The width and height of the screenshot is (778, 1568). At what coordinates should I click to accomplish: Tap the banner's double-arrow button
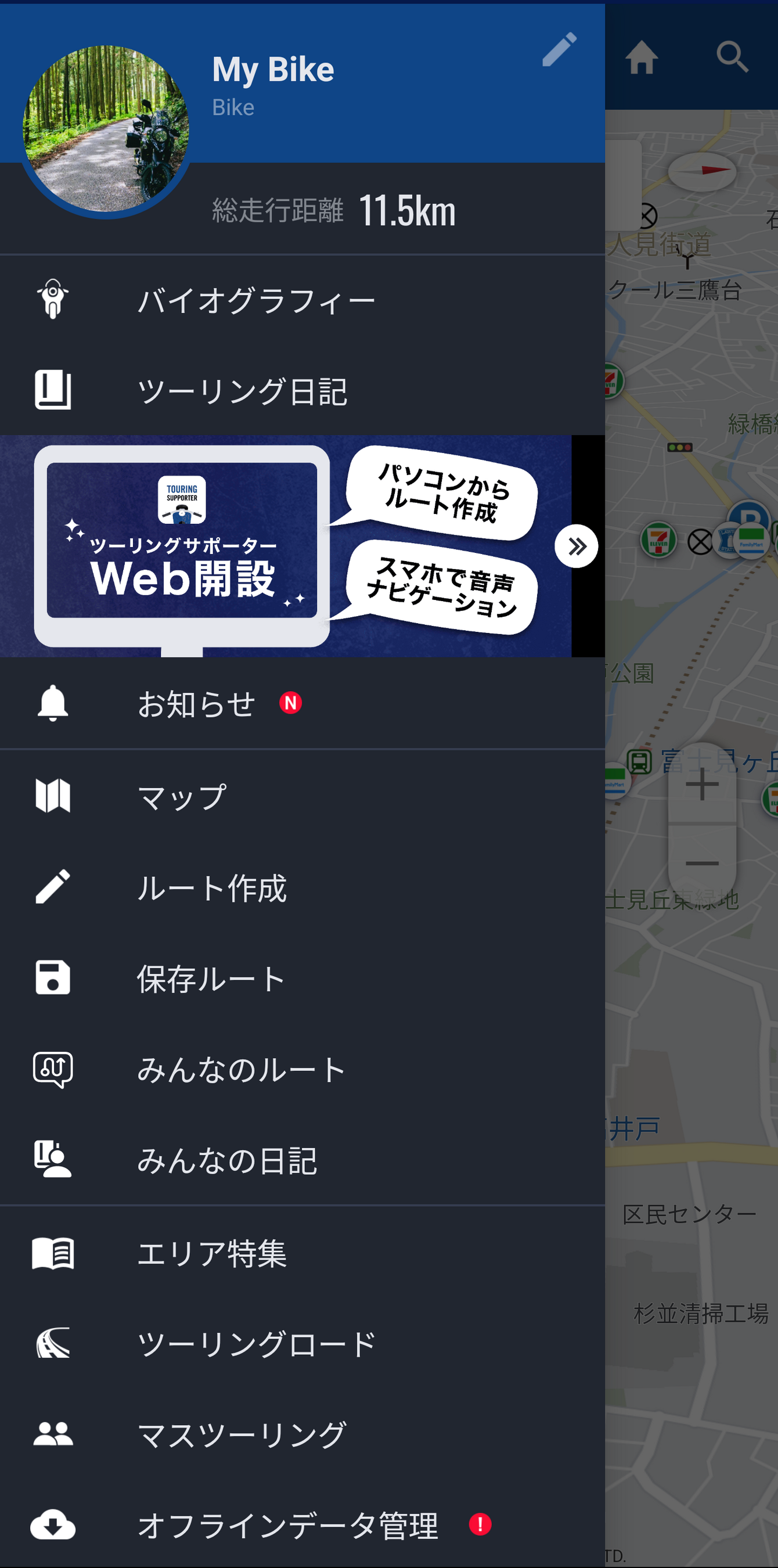pyautogui.click(x=576, y=546)
